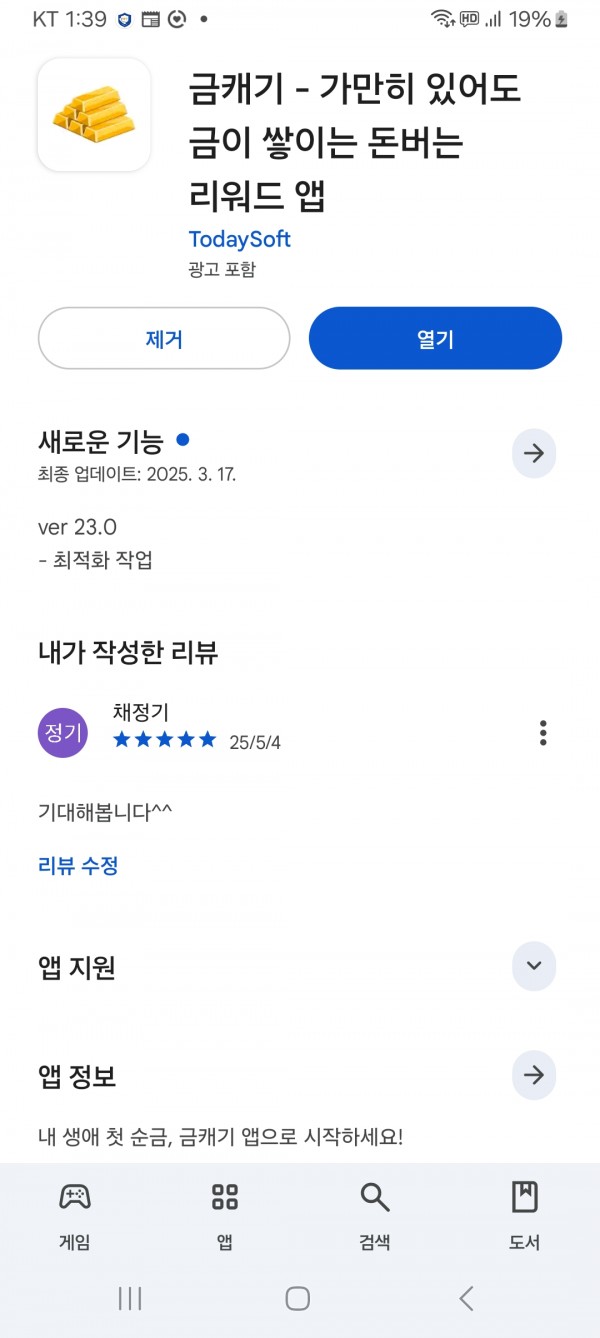Select the 도서 tab
This screenshot has height=1338, width=600.
pos(525,1214)
